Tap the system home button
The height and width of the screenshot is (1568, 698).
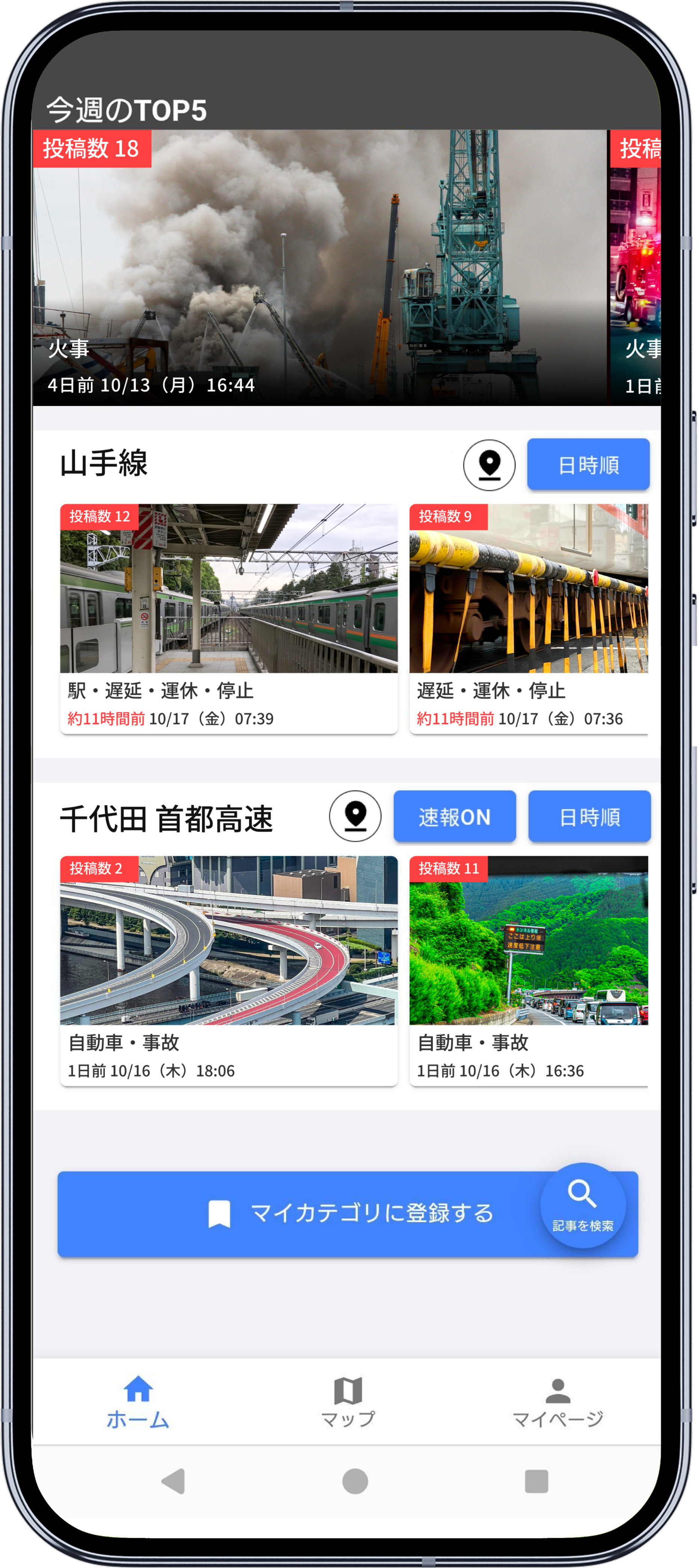pos(355,1481)
